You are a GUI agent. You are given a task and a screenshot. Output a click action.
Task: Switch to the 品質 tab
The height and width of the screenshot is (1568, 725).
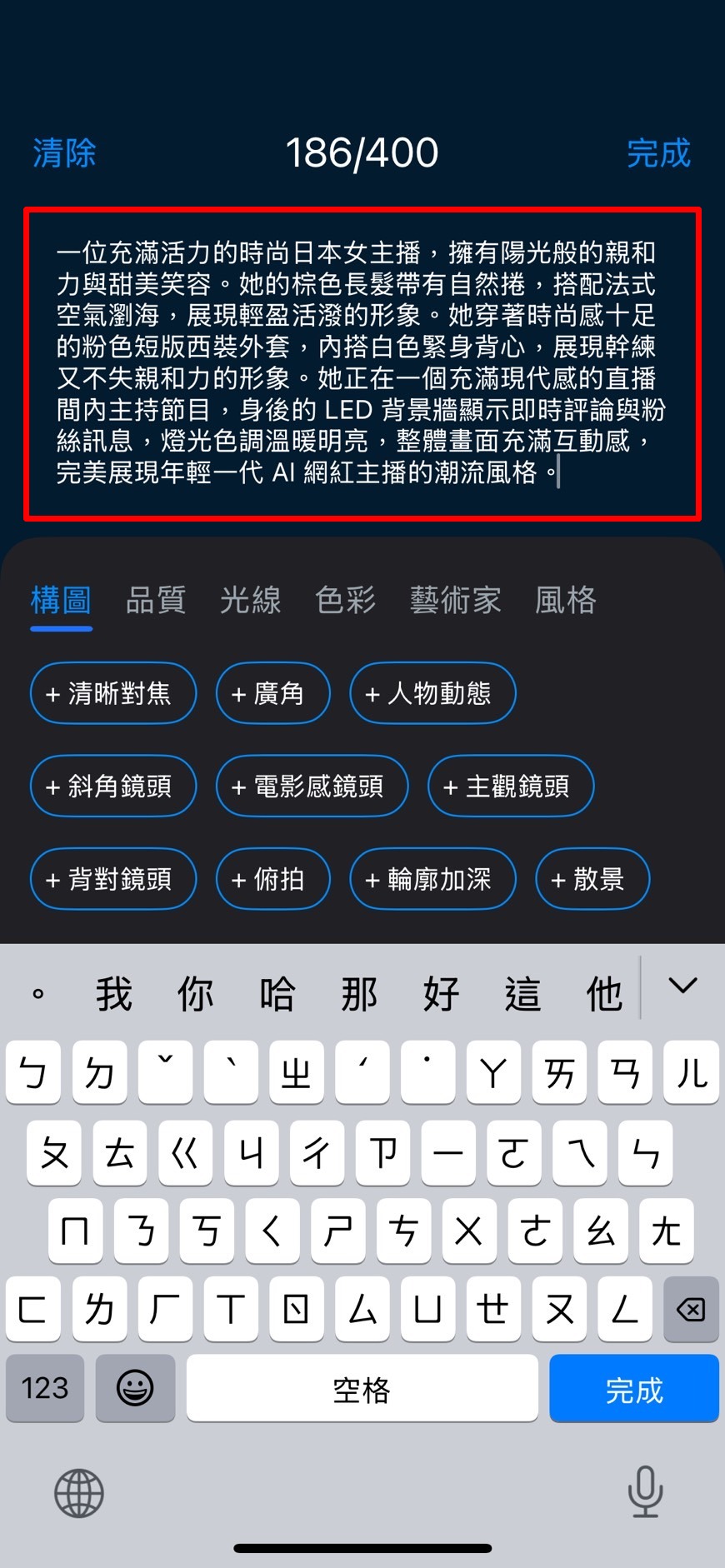(x=155, y=600)
